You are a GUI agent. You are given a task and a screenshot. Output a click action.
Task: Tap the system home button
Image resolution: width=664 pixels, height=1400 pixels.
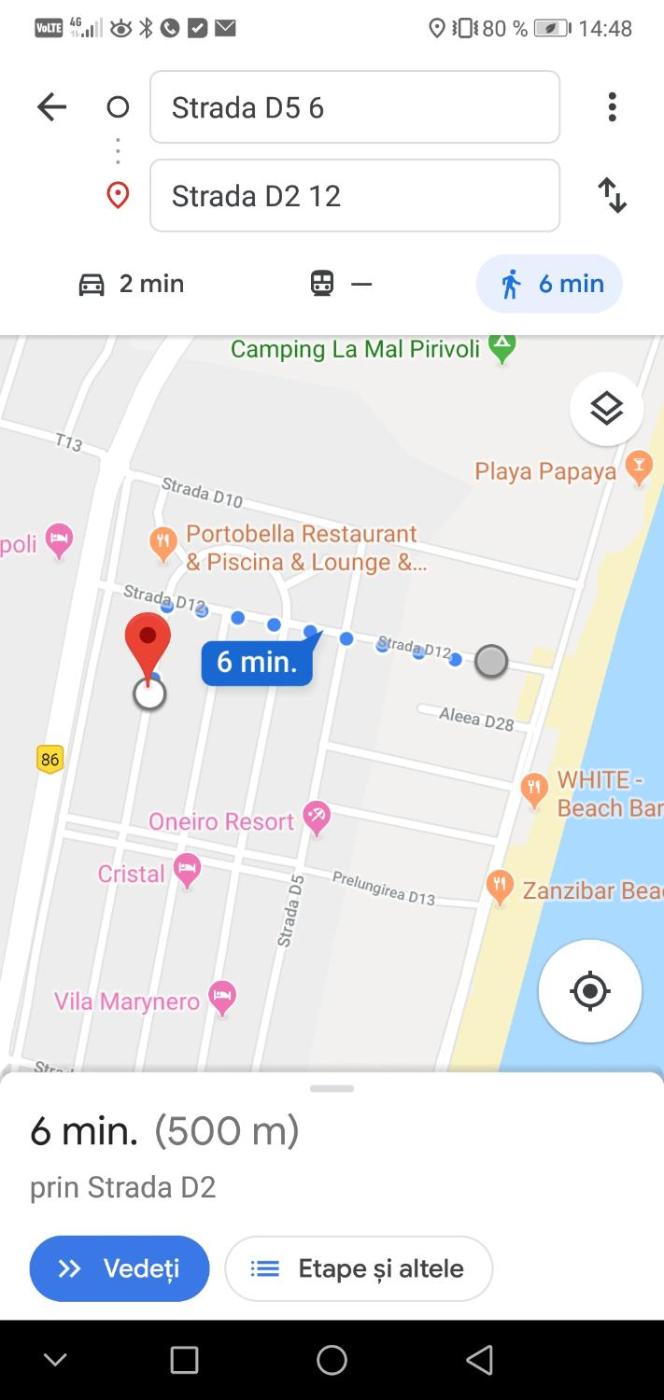[331, 1360]
